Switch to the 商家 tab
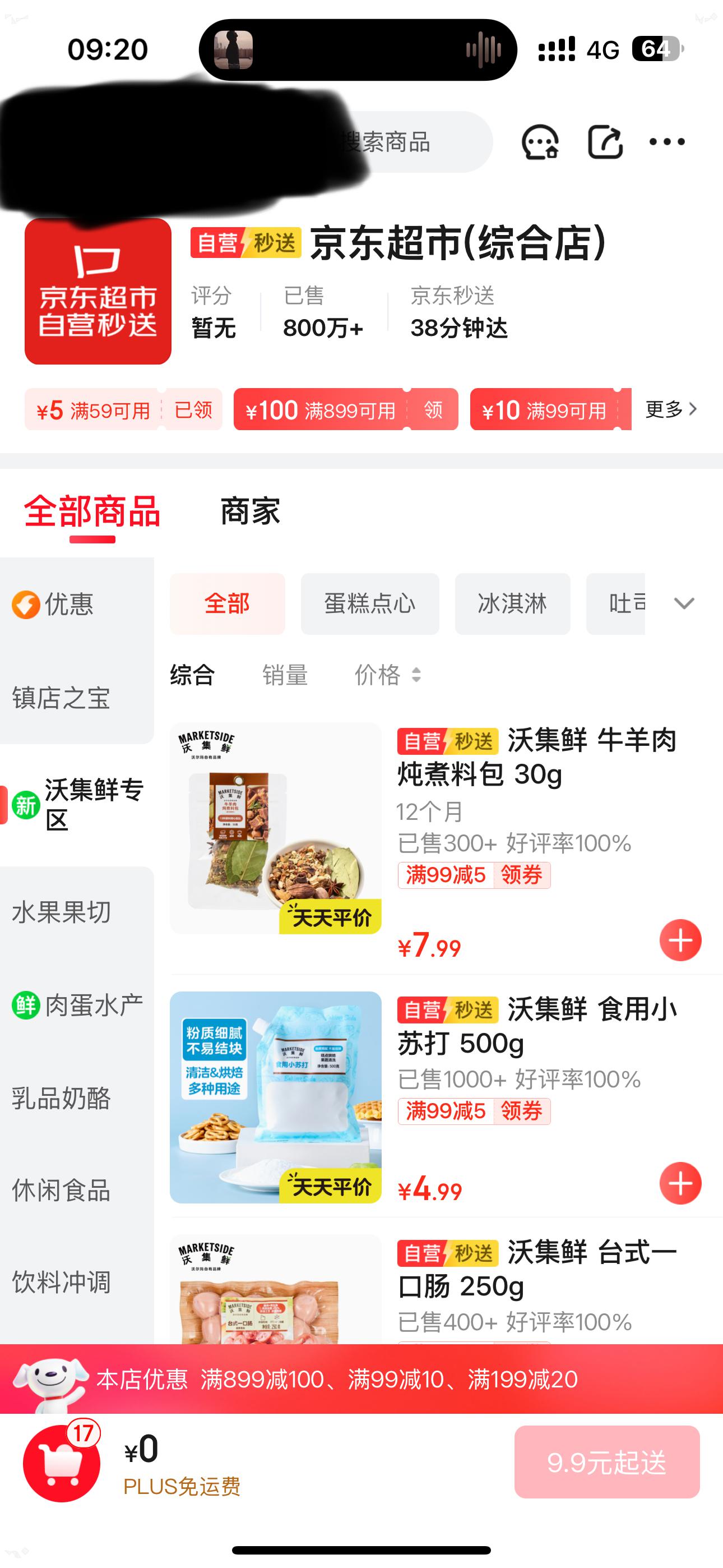723x1568 pixels. 250,511
